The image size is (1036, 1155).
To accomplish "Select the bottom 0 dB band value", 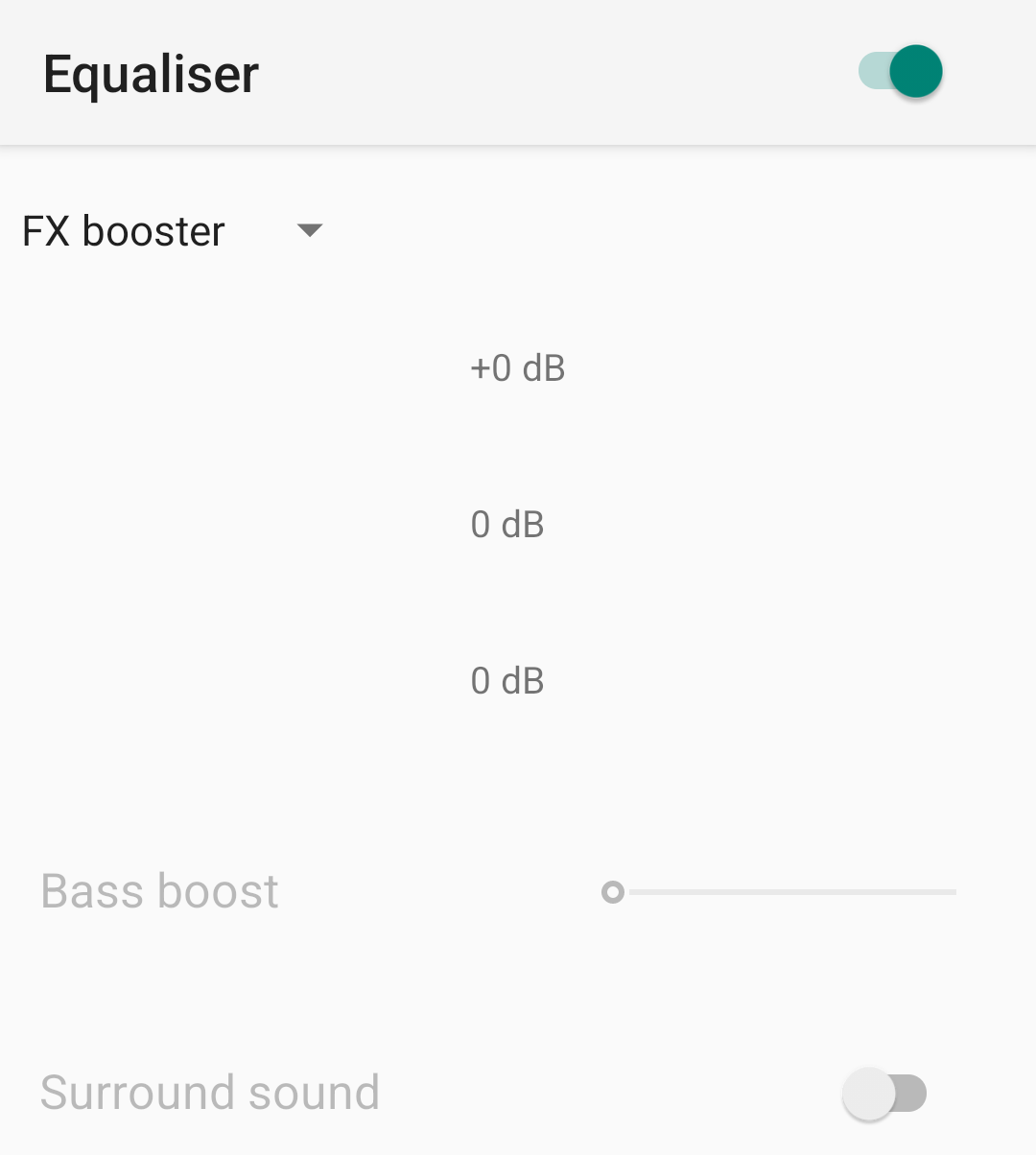I will 507,681.
